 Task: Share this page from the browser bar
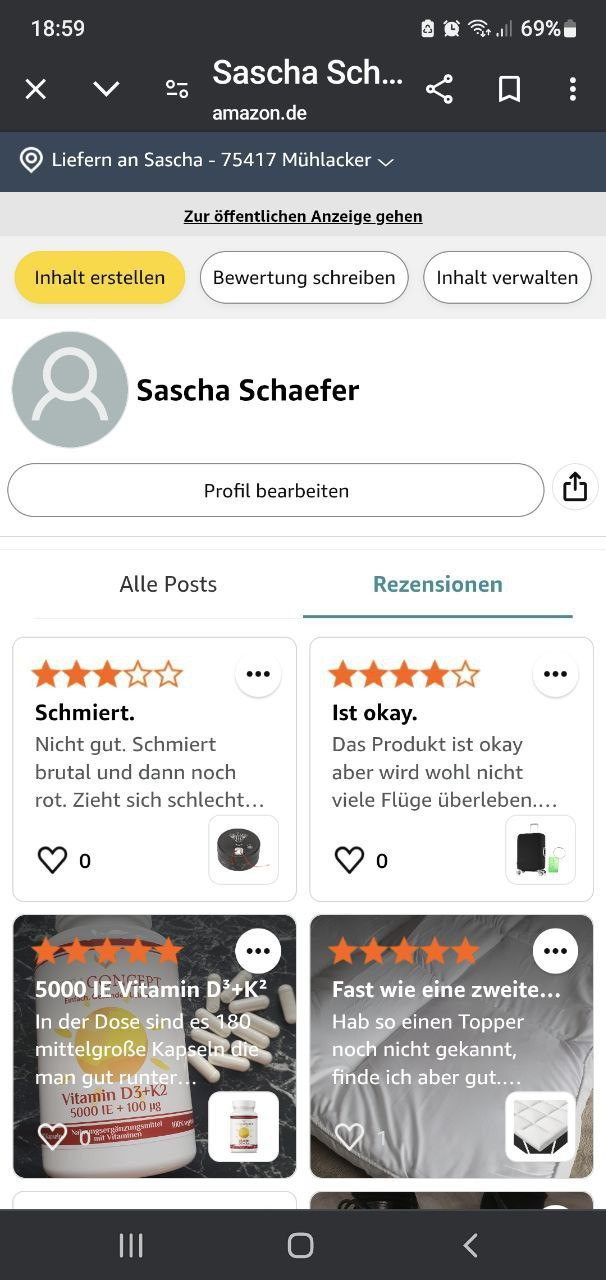pos(439,90)
